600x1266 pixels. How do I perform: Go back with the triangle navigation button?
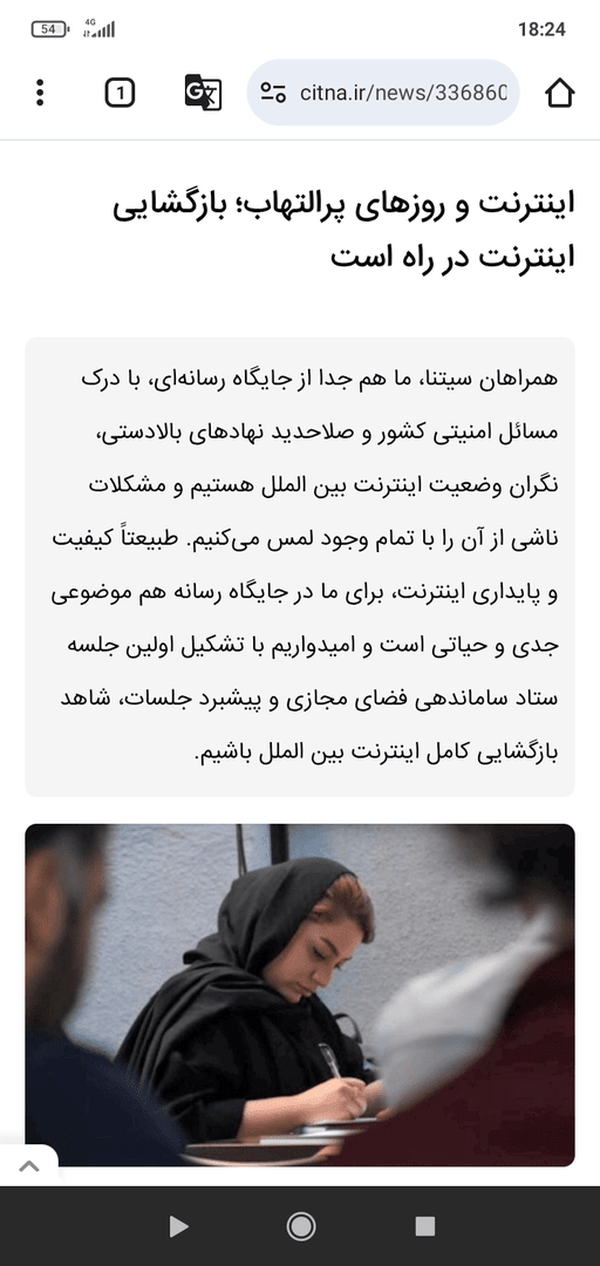[178, 1226]
